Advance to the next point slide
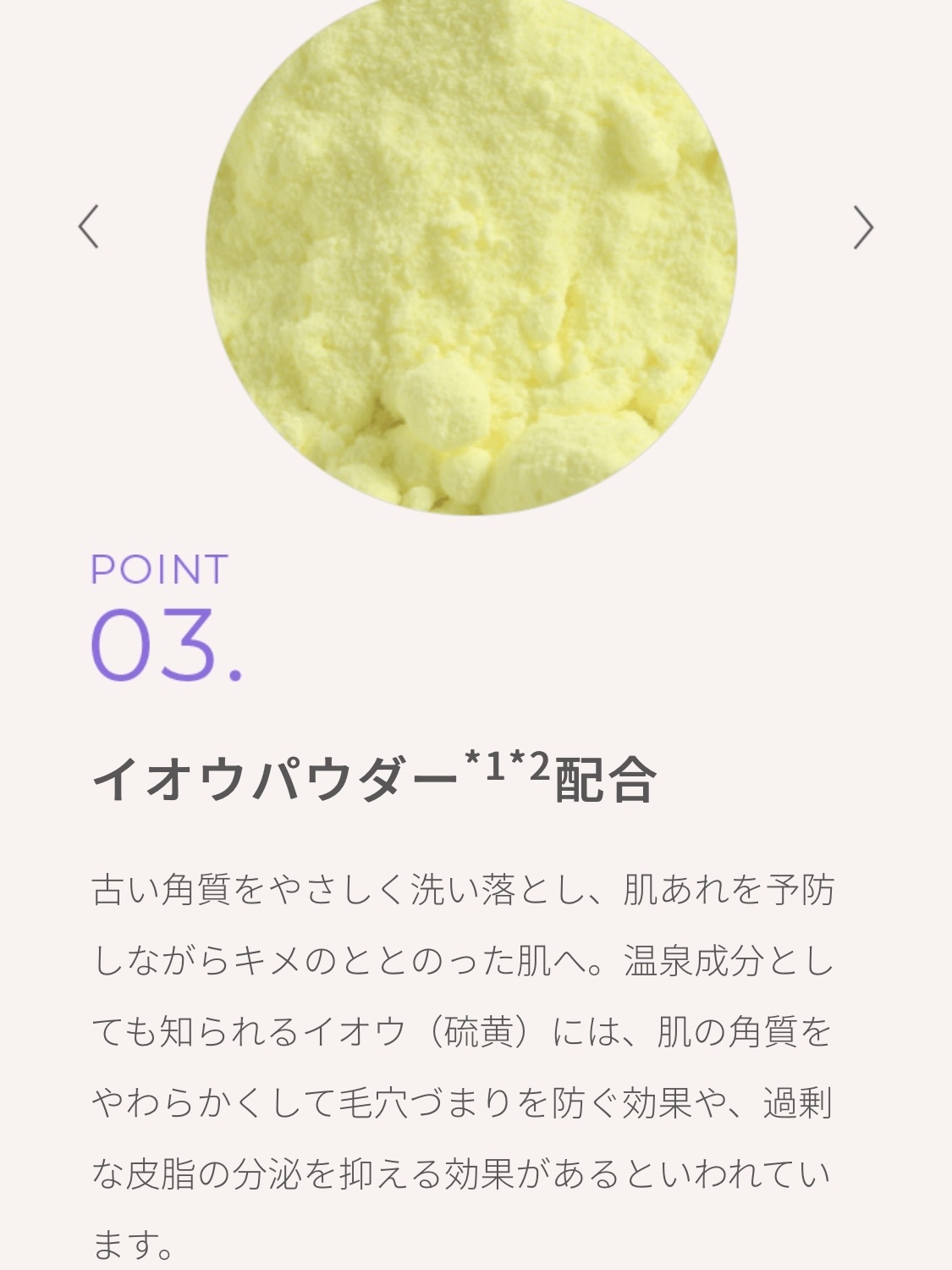Image resolution: width=952 pixels, height=1270 pixels. point(862,227)
